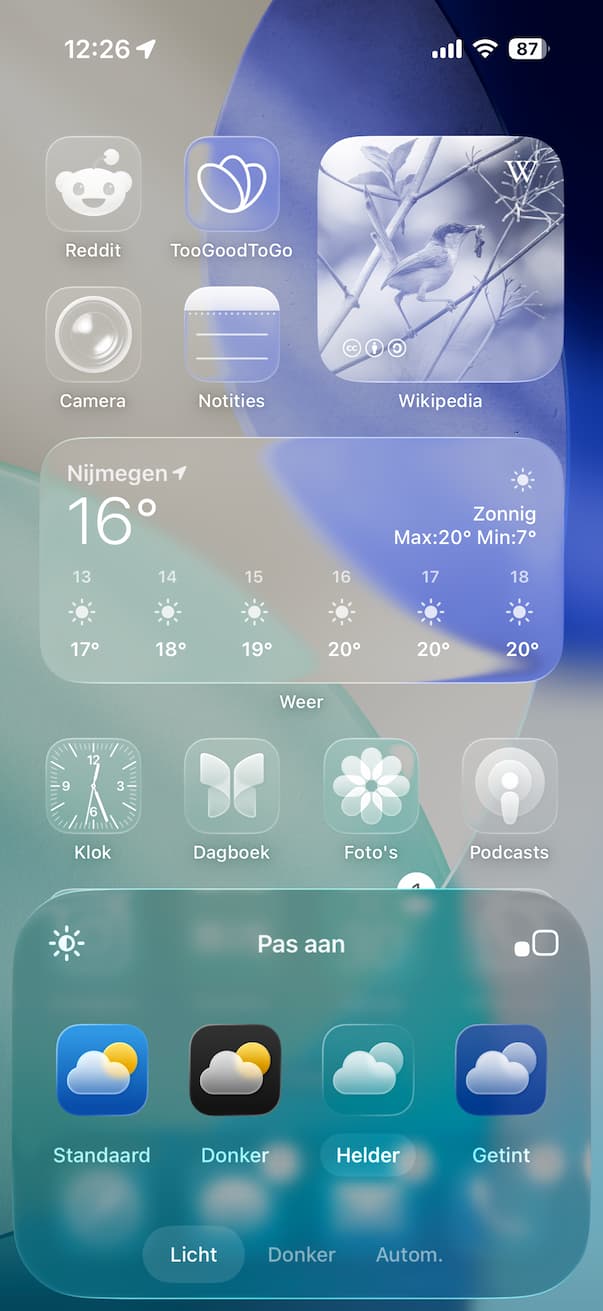Apply the Getint icon style

pyautogui.click(x=501, y=1069)
